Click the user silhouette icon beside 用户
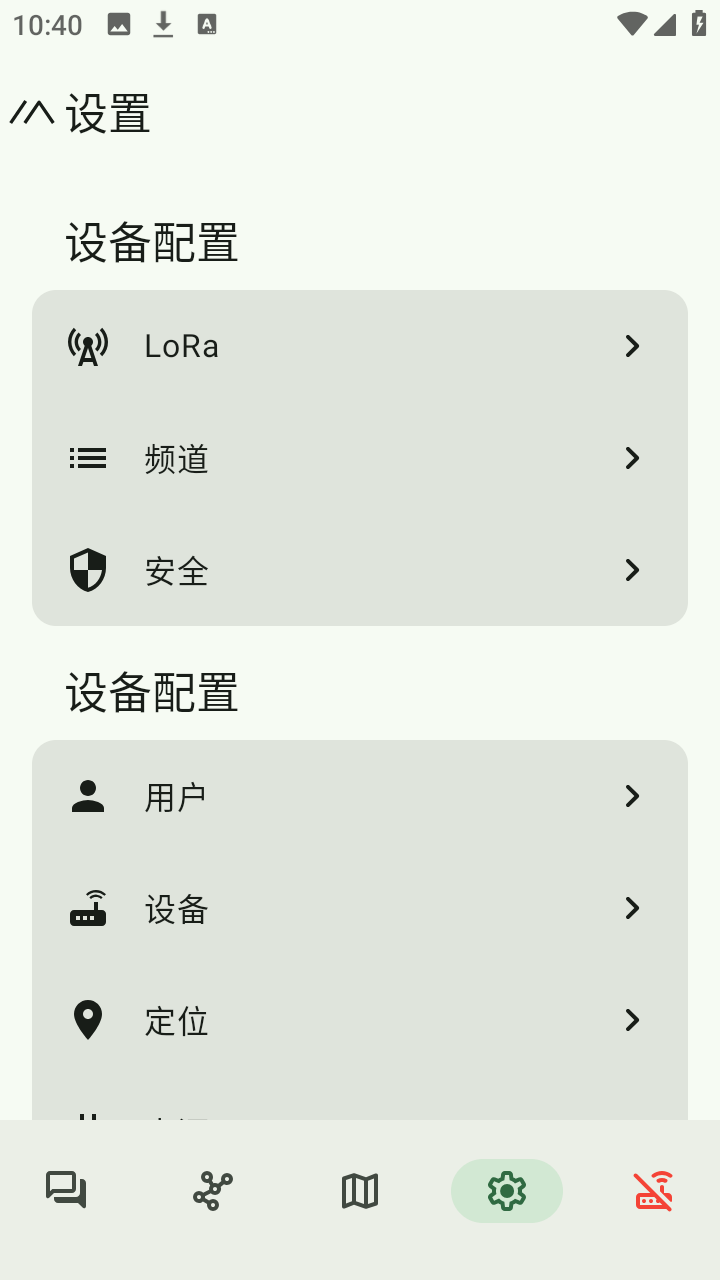The width and height of the screenshot is (720, 1280). [x=87, y=795]
